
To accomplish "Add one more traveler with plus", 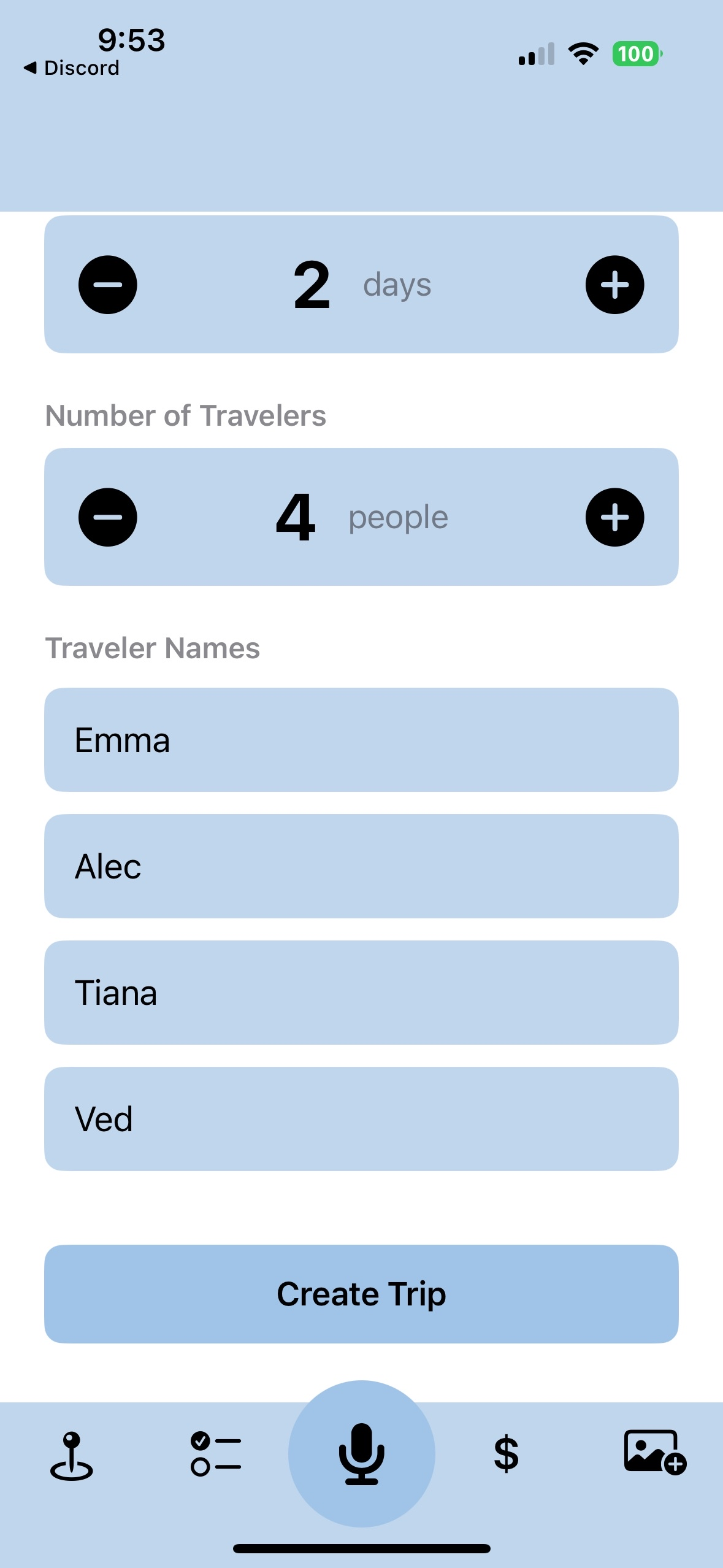I will click(x=614, y=517).
